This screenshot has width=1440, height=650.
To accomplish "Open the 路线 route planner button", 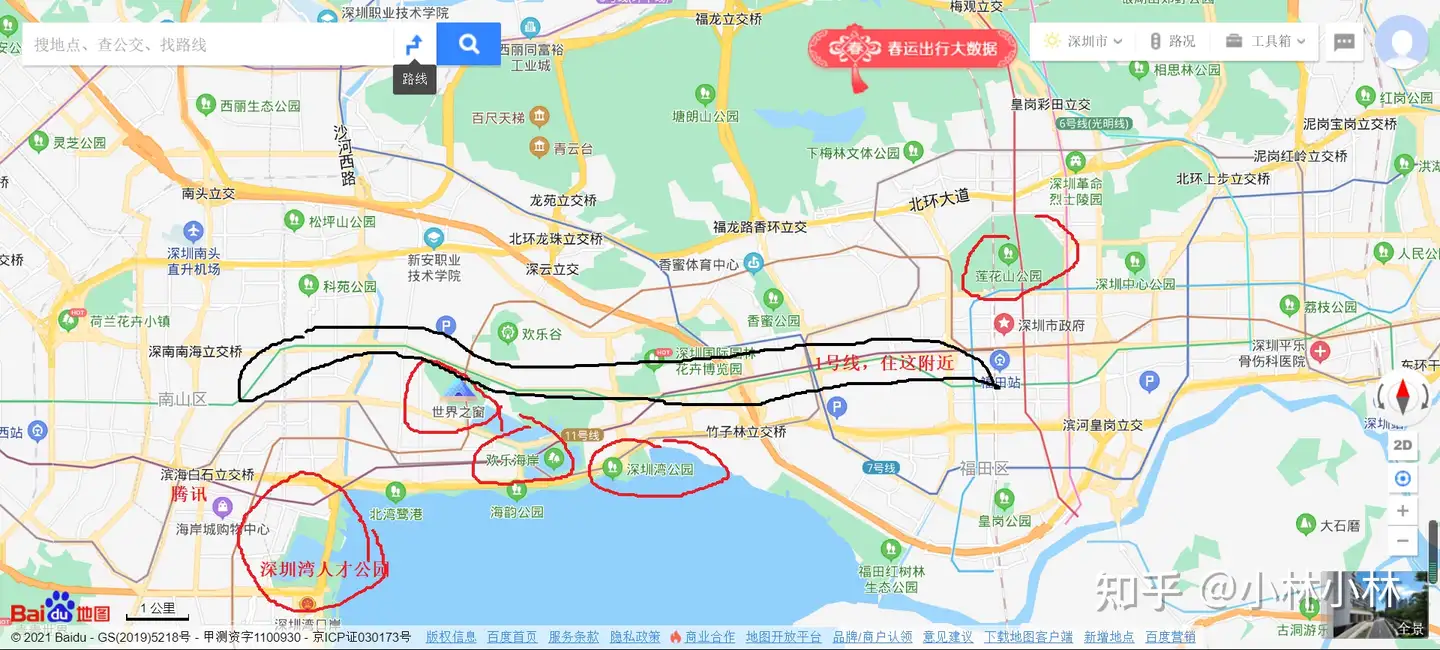I will [414, 44].
